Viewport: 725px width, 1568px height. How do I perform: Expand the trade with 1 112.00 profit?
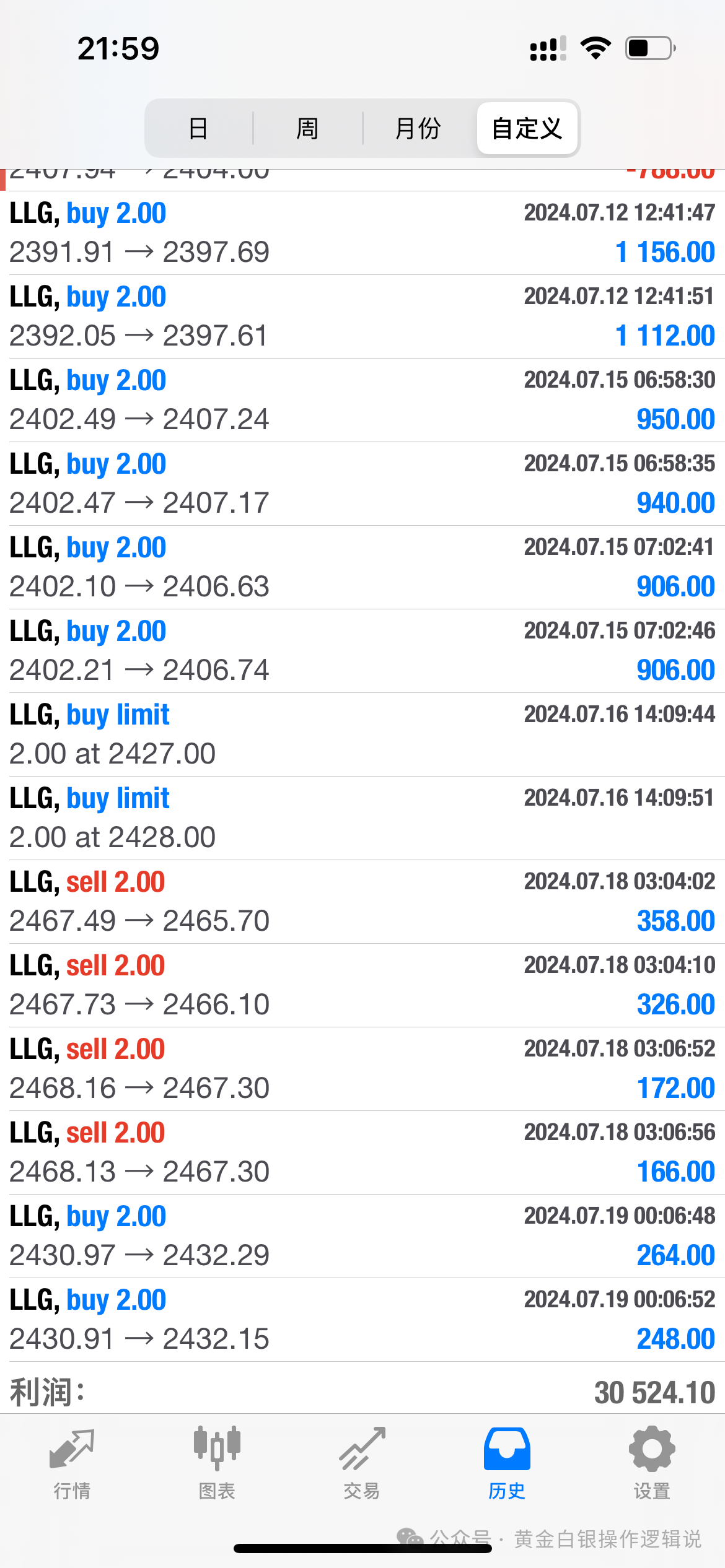(362, 316)
